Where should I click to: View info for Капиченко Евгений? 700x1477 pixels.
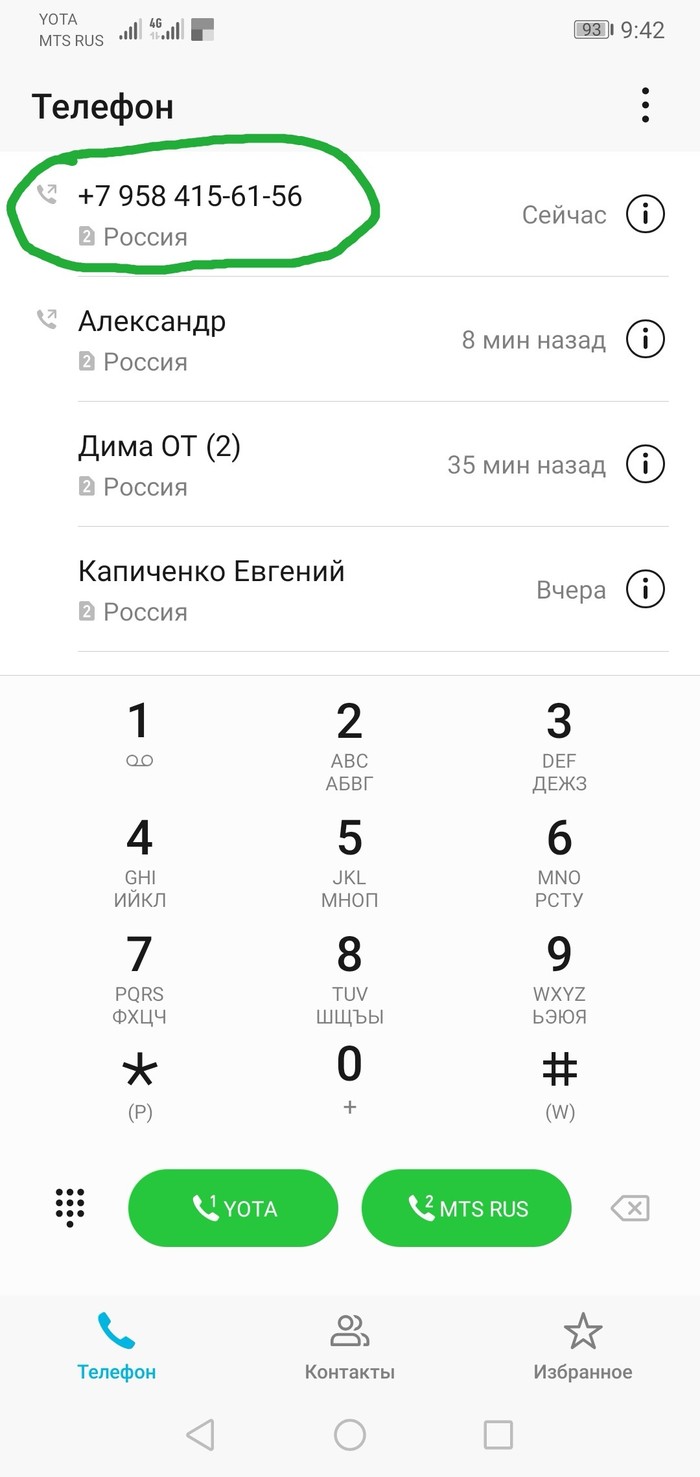[645, 589]
